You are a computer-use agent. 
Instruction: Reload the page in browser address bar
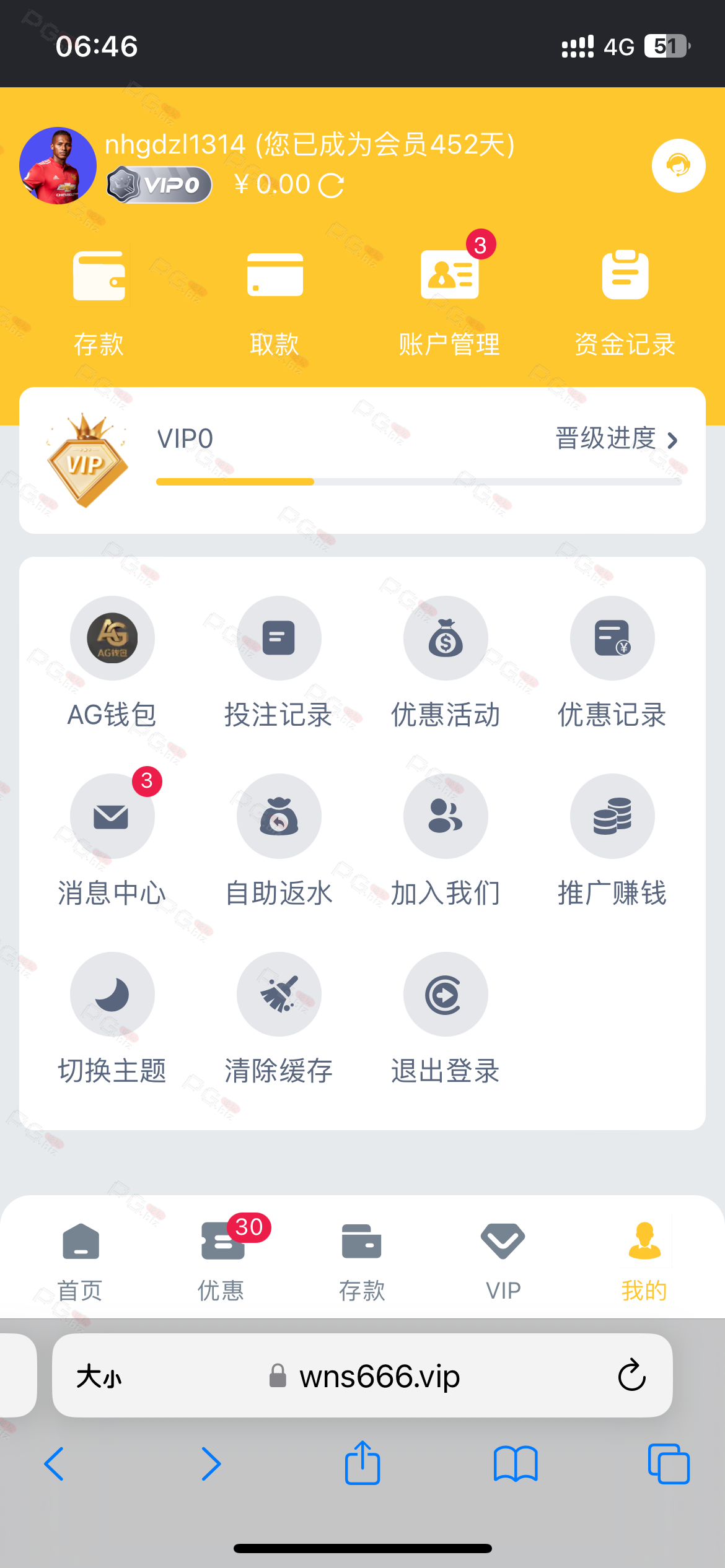coord(631,1375)
